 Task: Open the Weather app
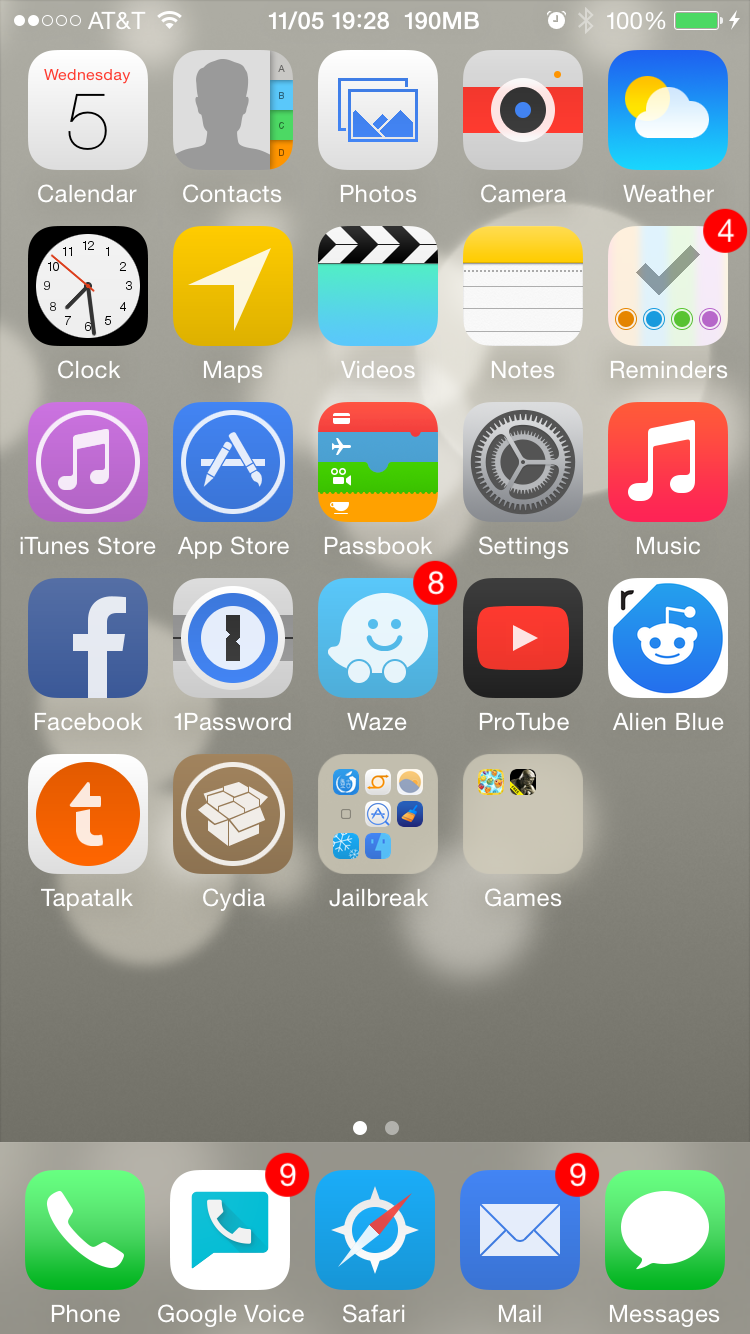[x=668, y=110]
